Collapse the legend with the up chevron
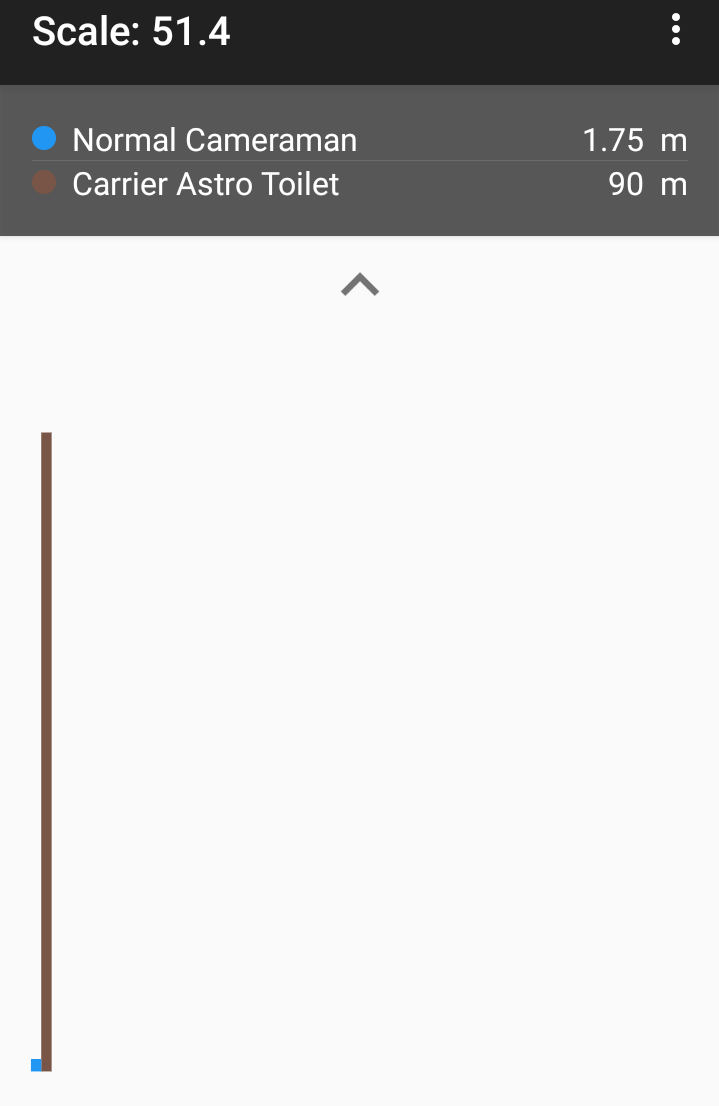Image resolution: width=719 pixels, height=1106 pixels. (359, 286)
